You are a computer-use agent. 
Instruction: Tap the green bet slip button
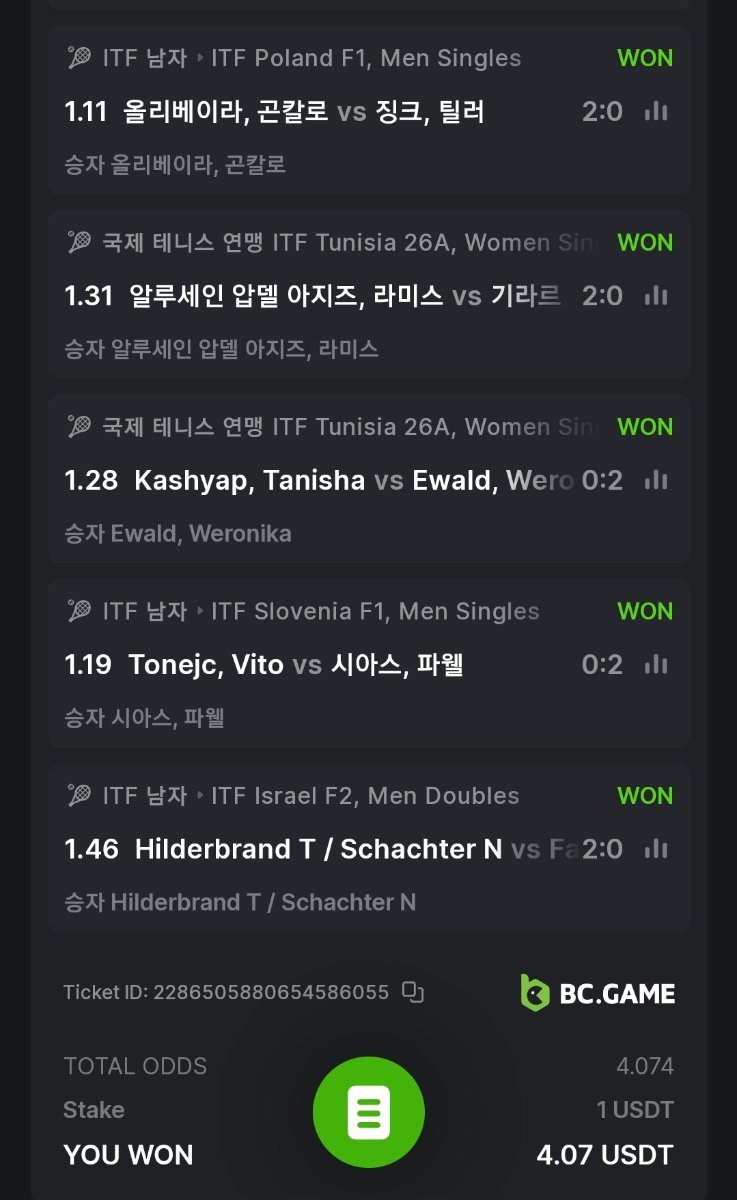coord(369,1112)
